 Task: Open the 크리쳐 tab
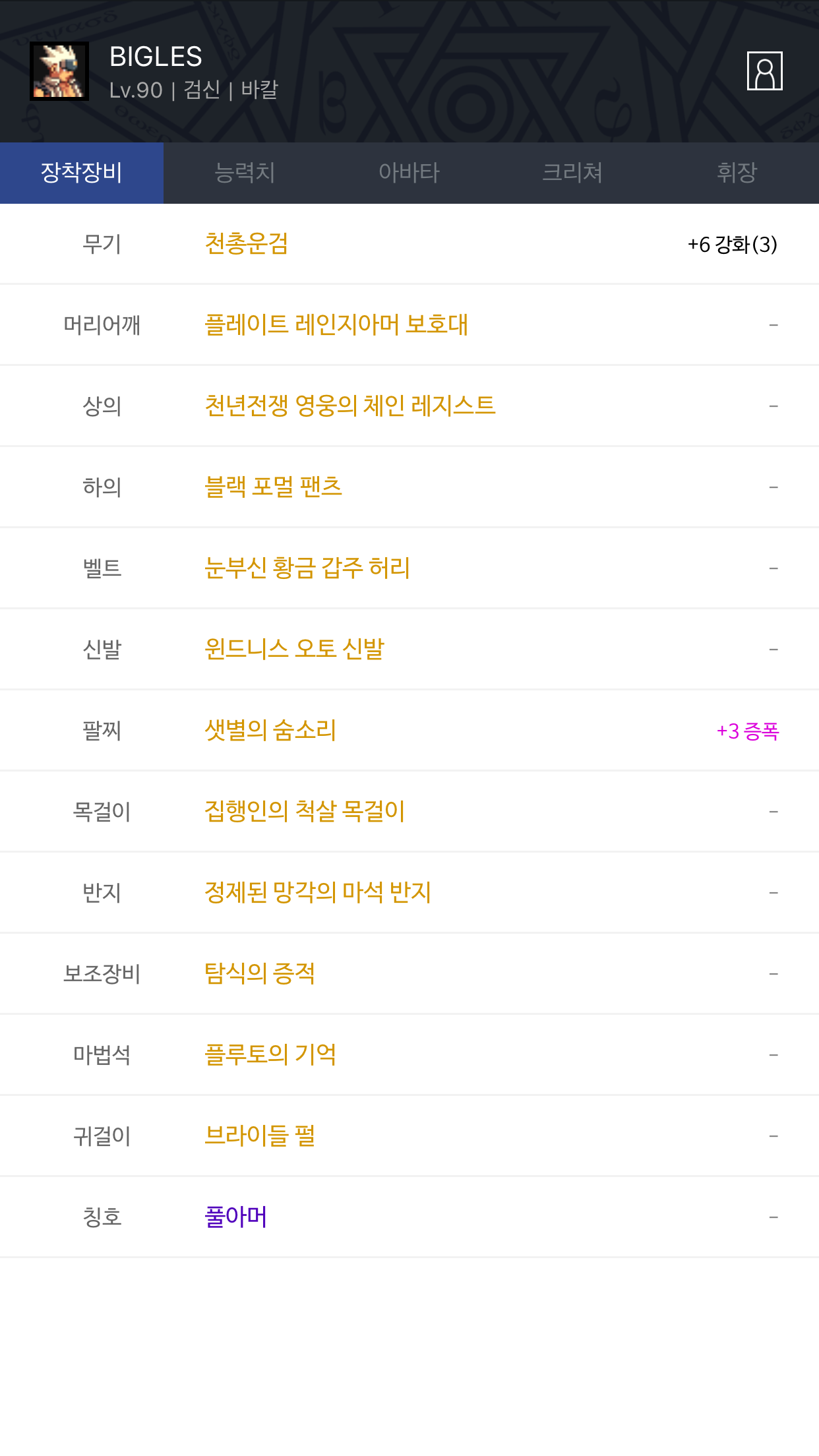[572, 173]
